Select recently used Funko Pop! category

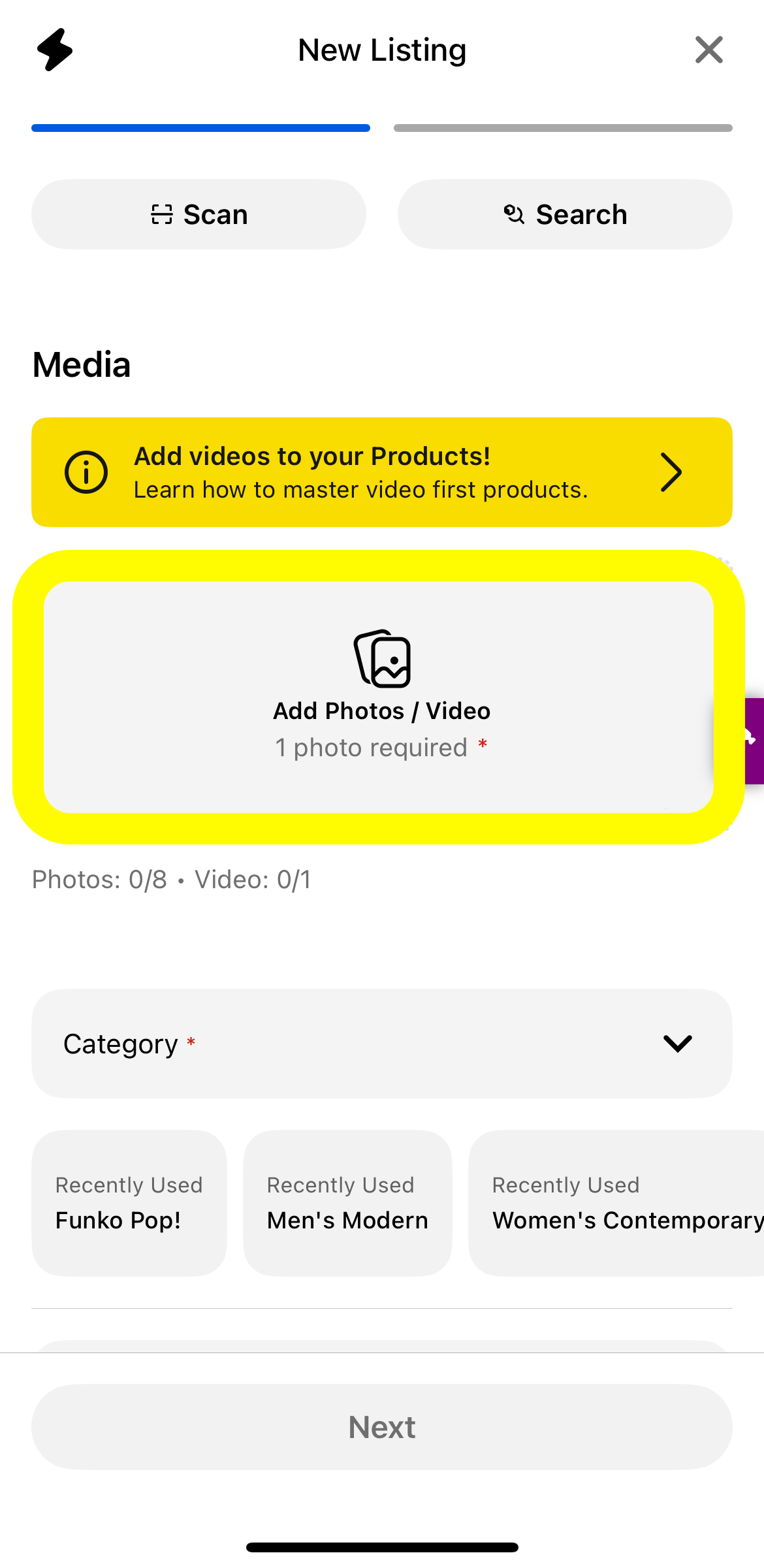tap(129, 1203)
